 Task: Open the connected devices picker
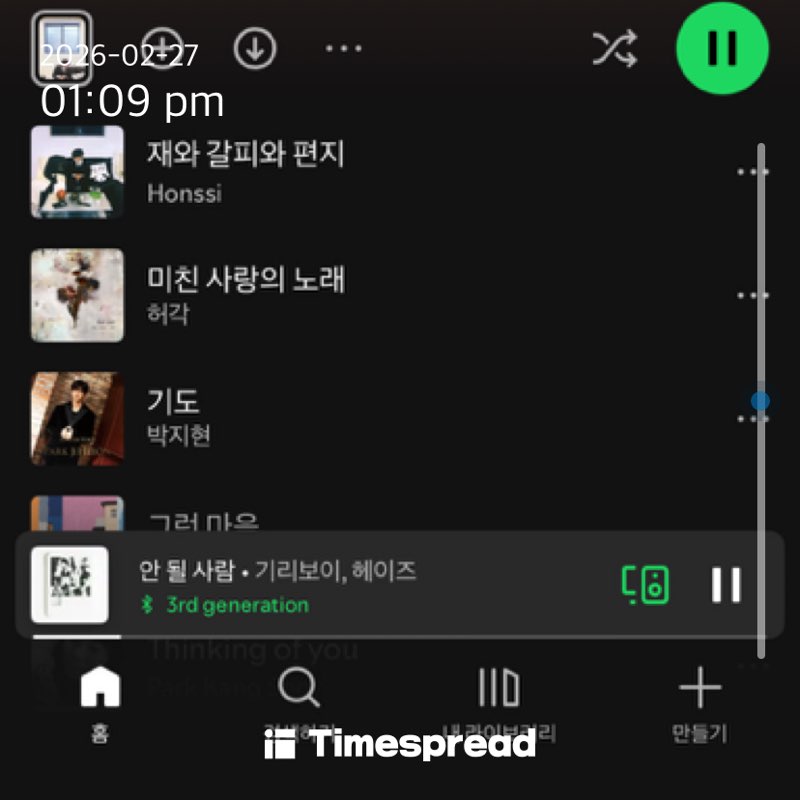click(x=646, y=585)
